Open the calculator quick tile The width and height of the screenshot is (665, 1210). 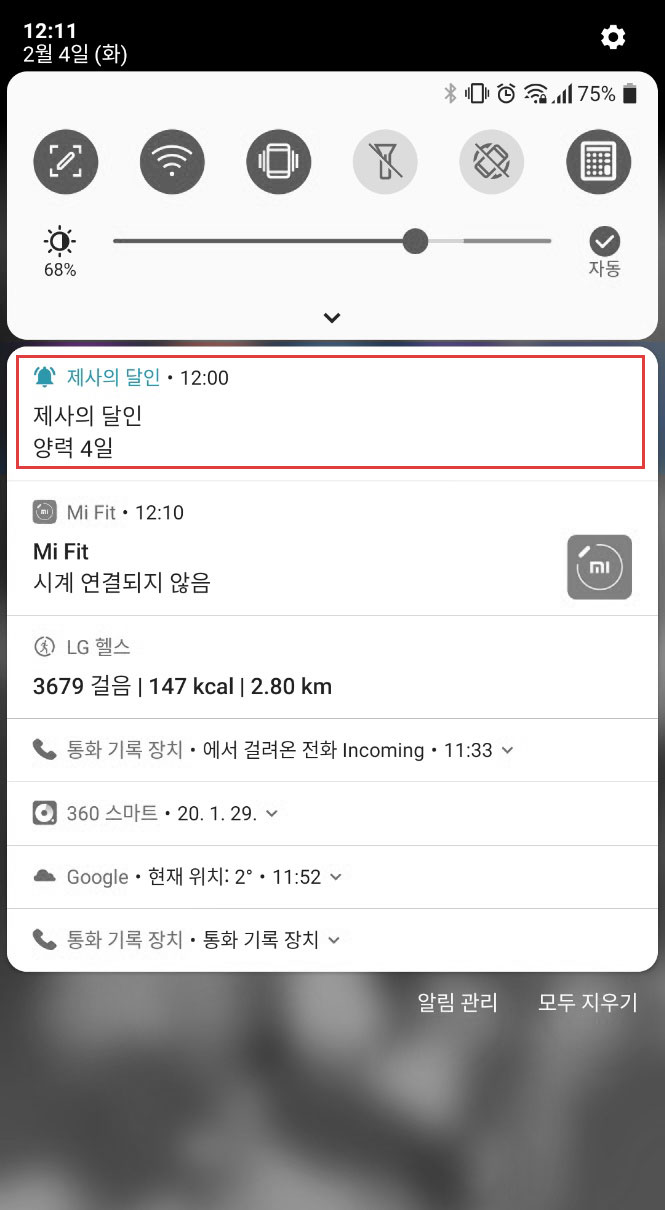coord(599,161)
